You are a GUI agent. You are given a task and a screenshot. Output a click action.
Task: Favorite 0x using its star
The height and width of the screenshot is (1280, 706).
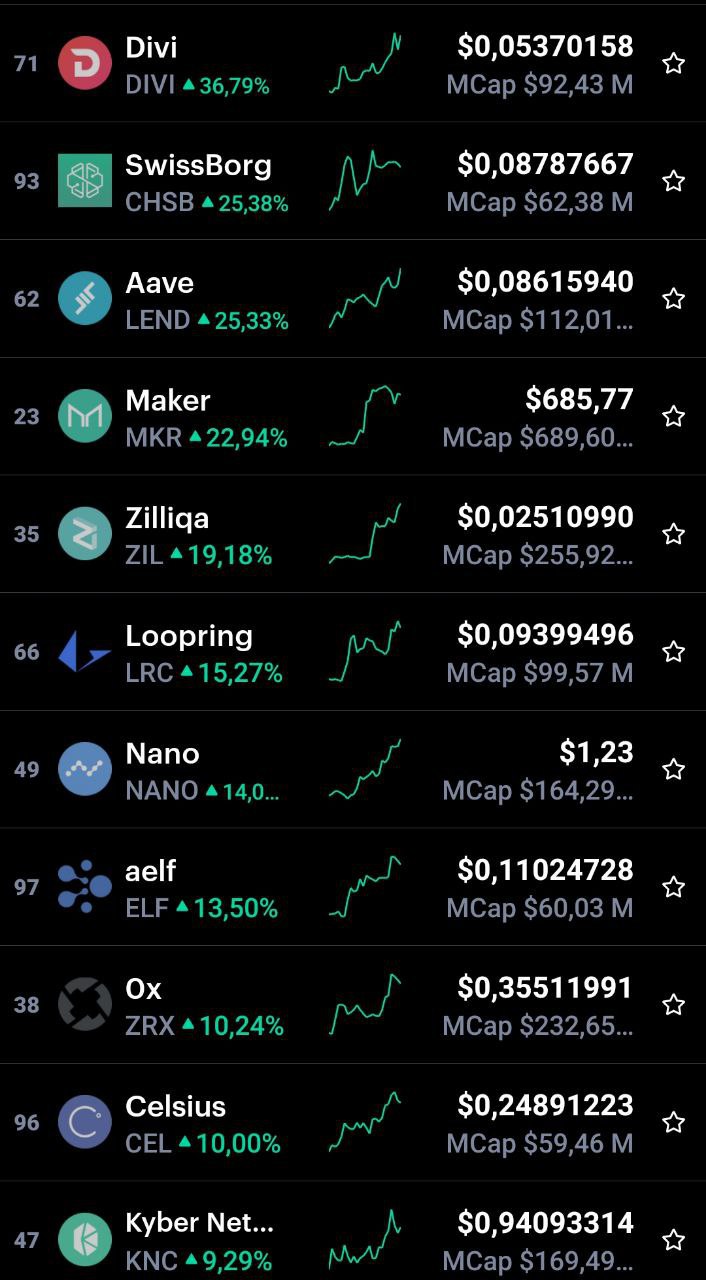coord(674,1005)
